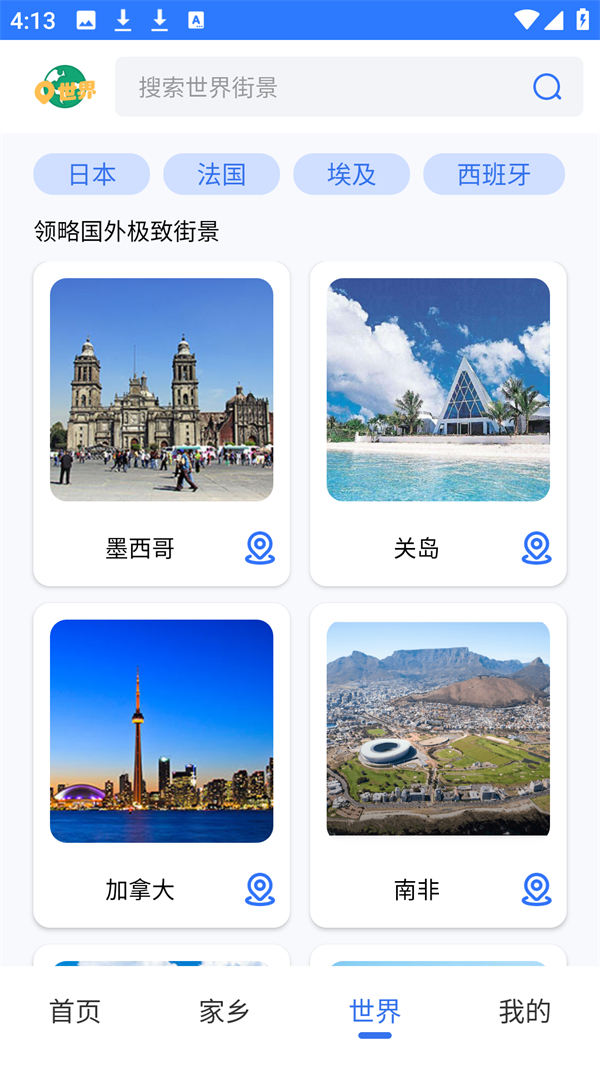Go to the 我的 tab
The width and height of the screenshot is (600, 1066).
(525, 1012)
